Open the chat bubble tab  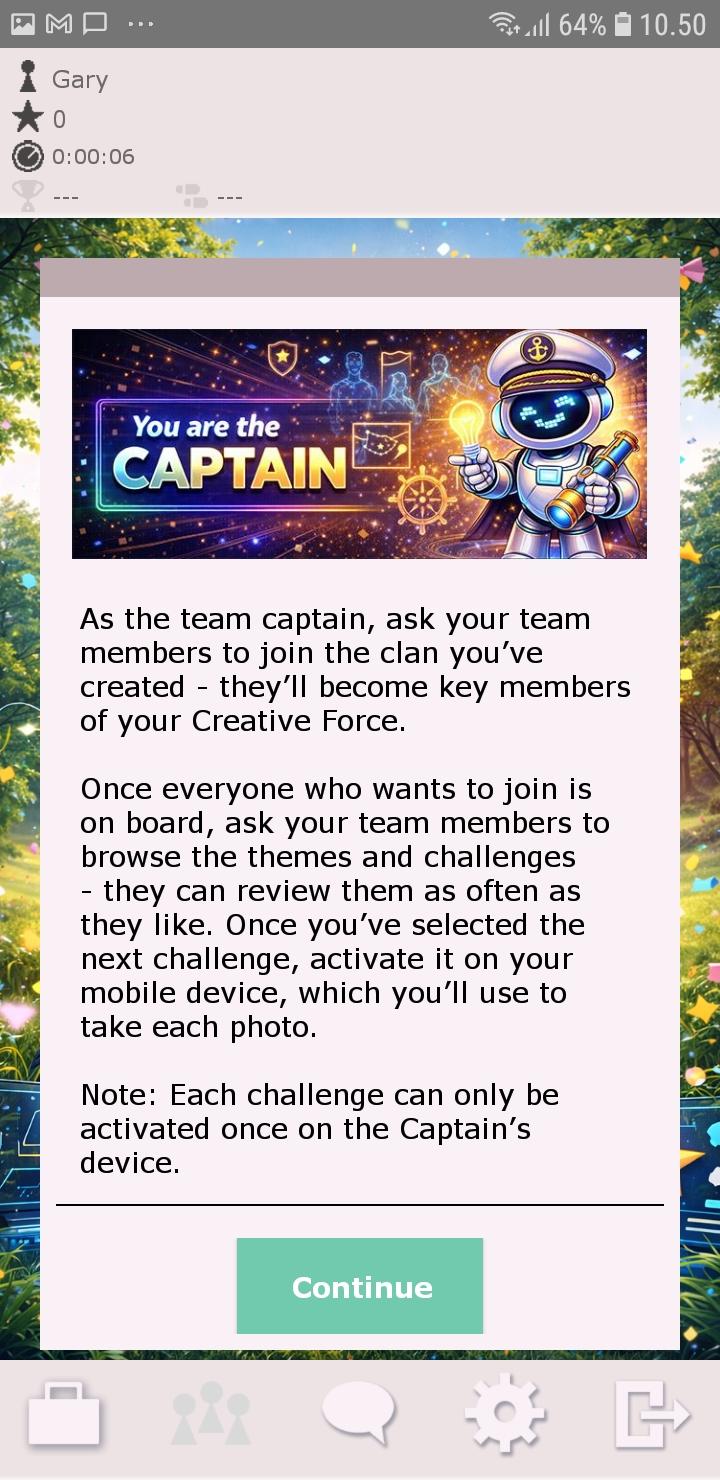coord(358,1412)
